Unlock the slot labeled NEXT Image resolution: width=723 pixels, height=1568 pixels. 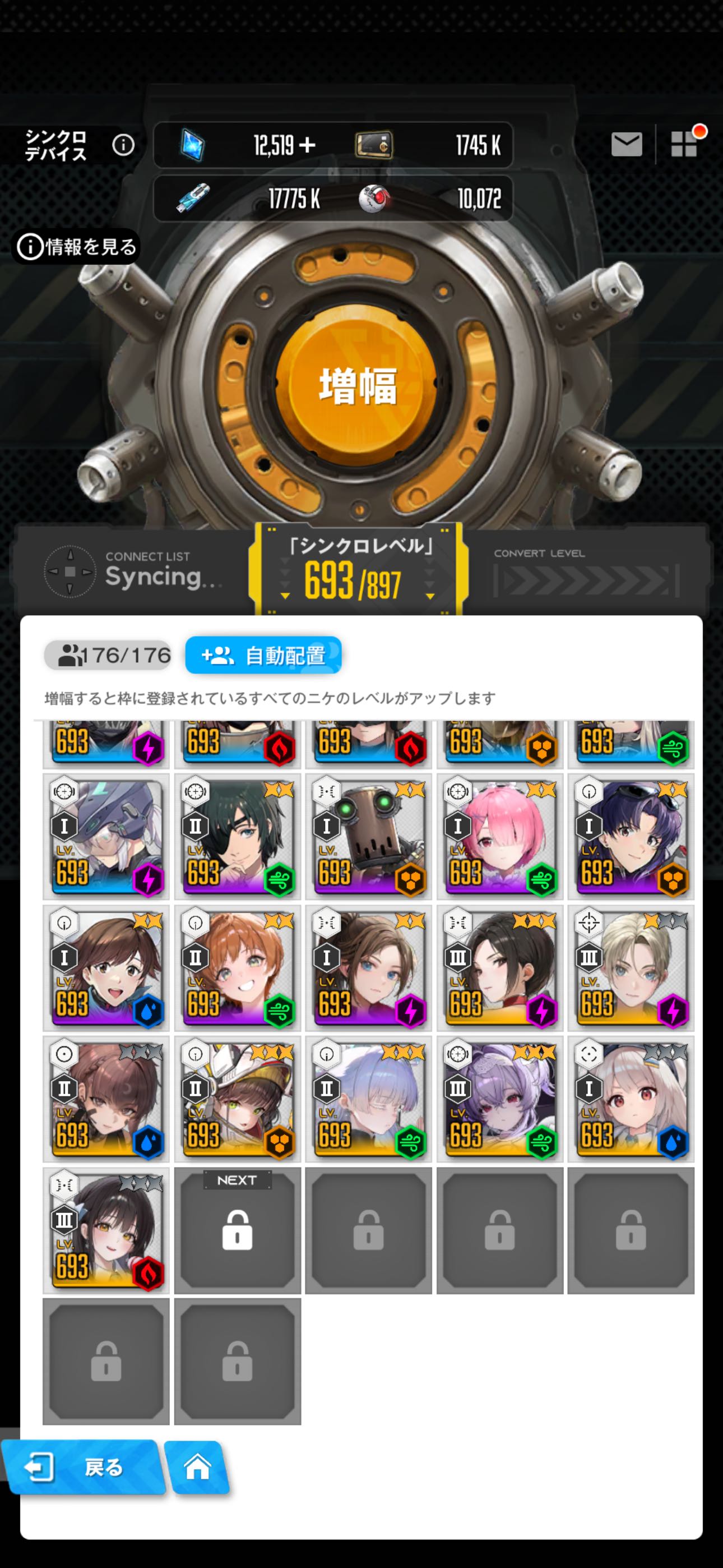(x=237, y=1230)
